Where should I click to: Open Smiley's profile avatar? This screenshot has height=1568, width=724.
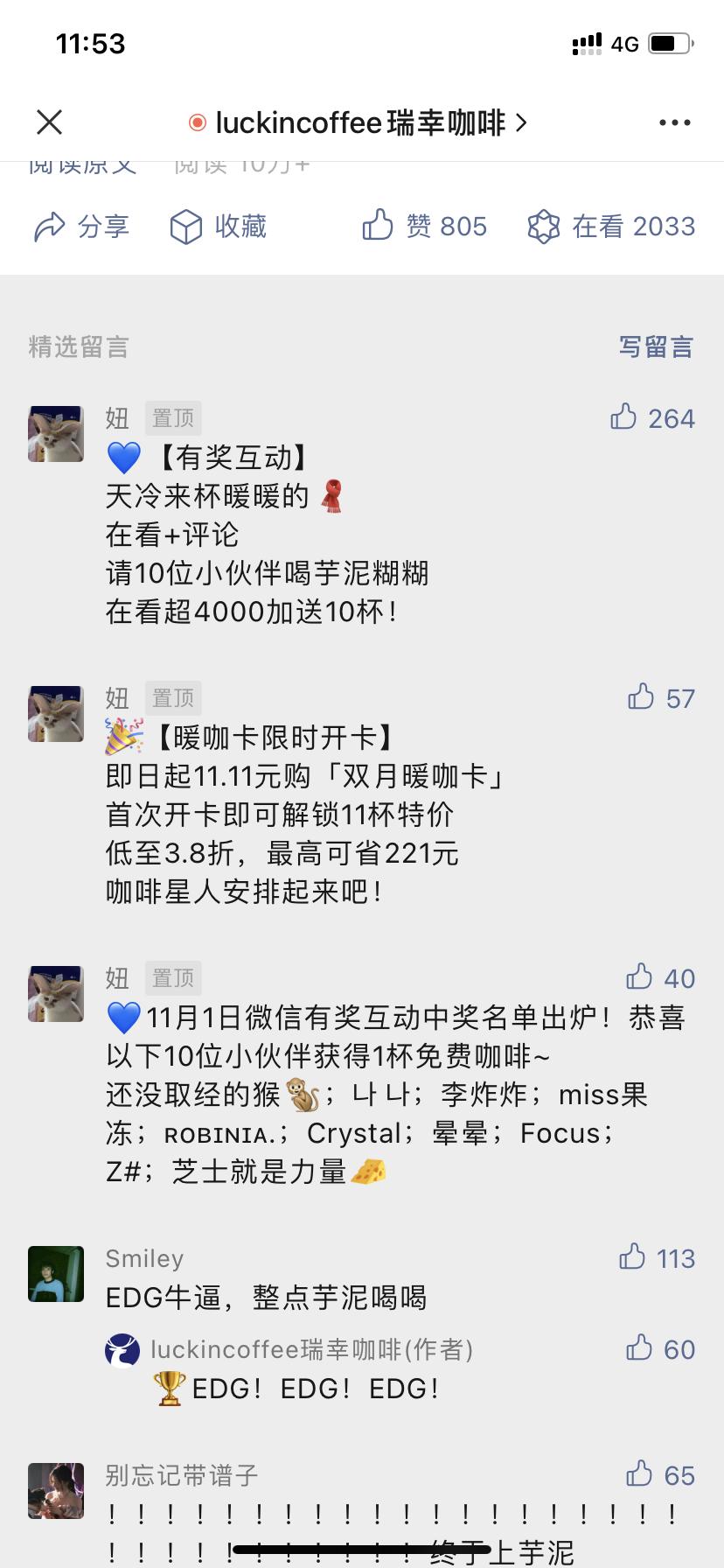(55, 1274)
